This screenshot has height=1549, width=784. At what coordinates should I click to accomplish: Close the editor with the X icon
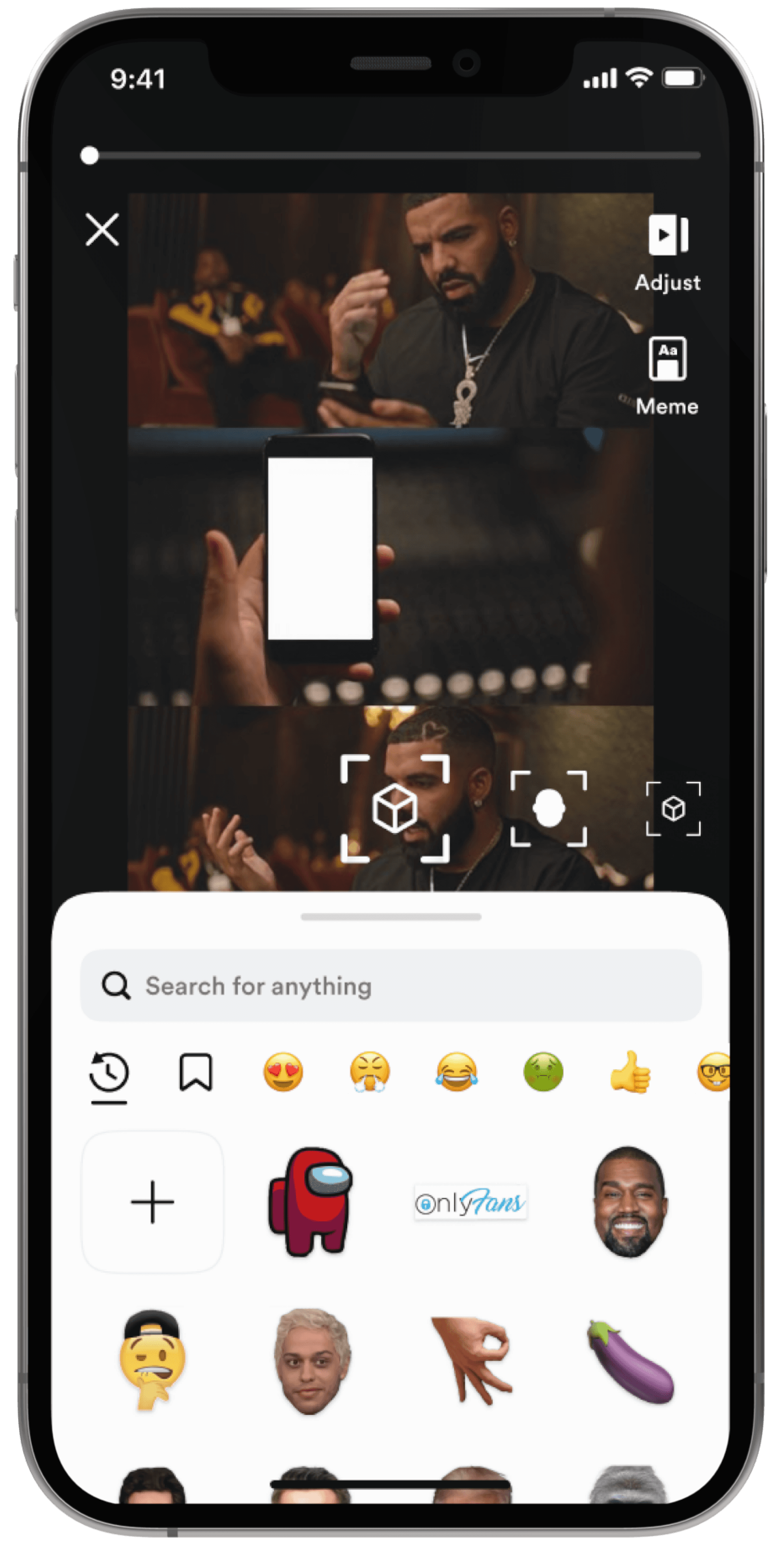102,229
